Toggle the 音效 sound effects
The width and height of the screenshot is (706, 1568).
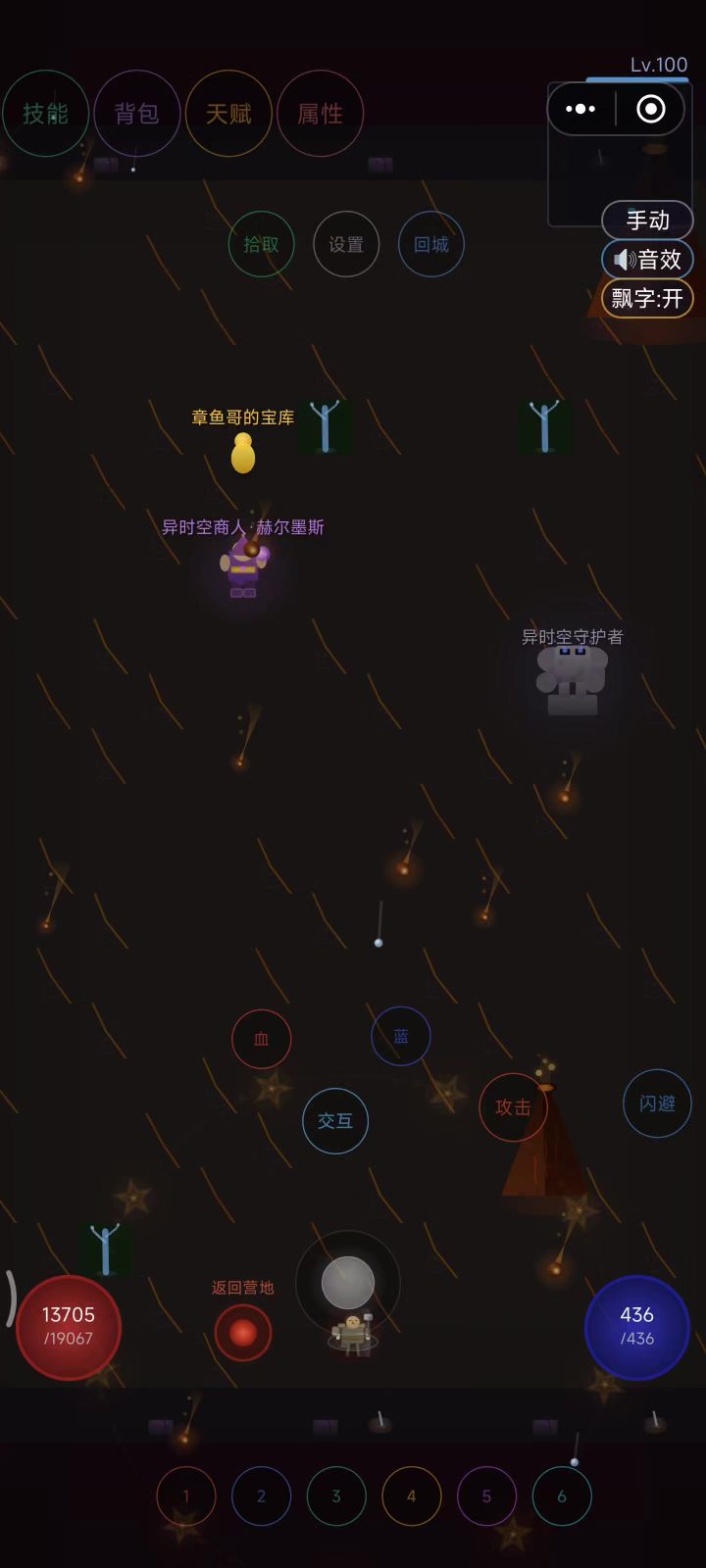coord(648,260)
